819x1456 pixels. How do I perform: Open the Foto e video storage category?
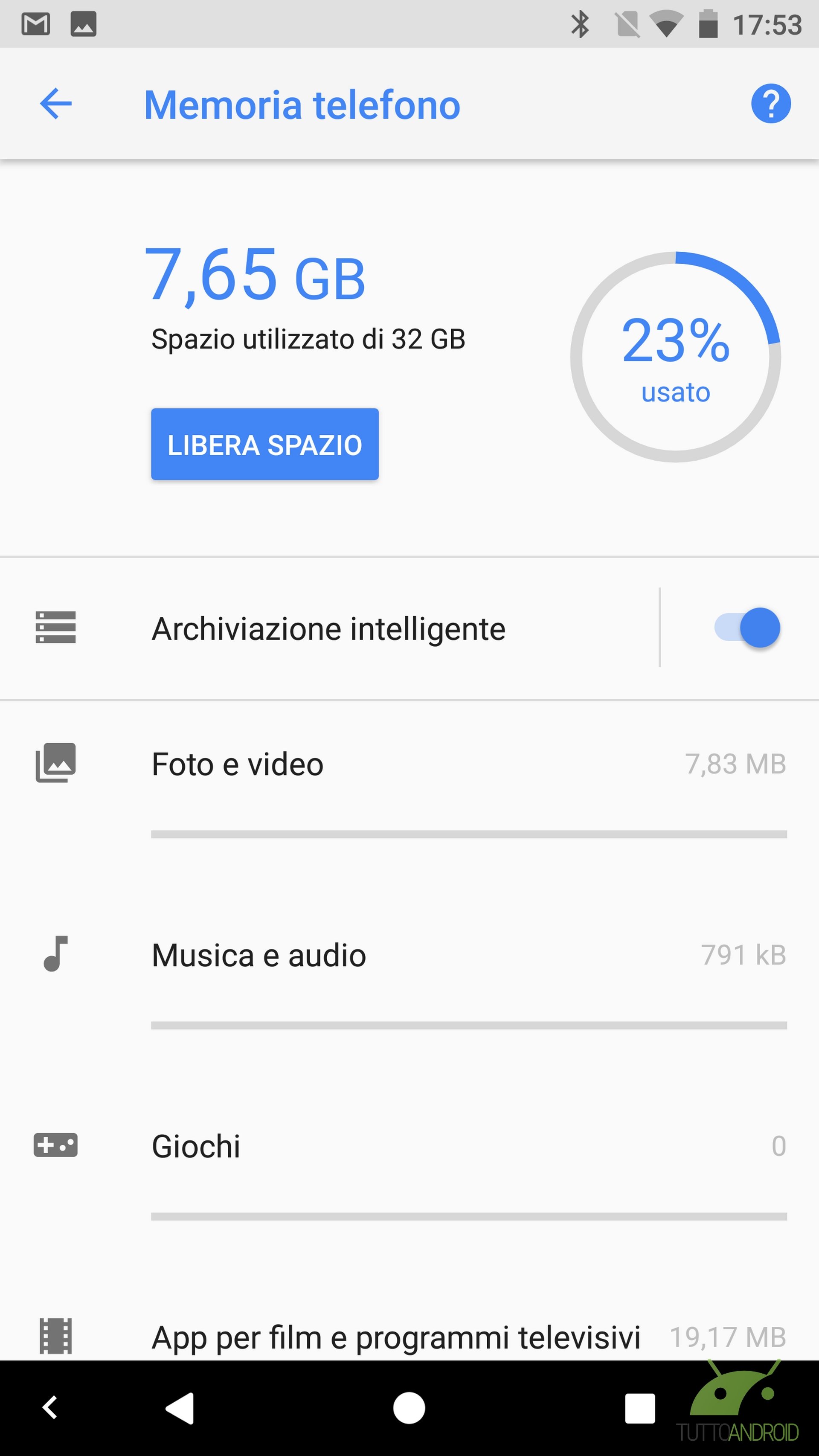coord(409,791)
